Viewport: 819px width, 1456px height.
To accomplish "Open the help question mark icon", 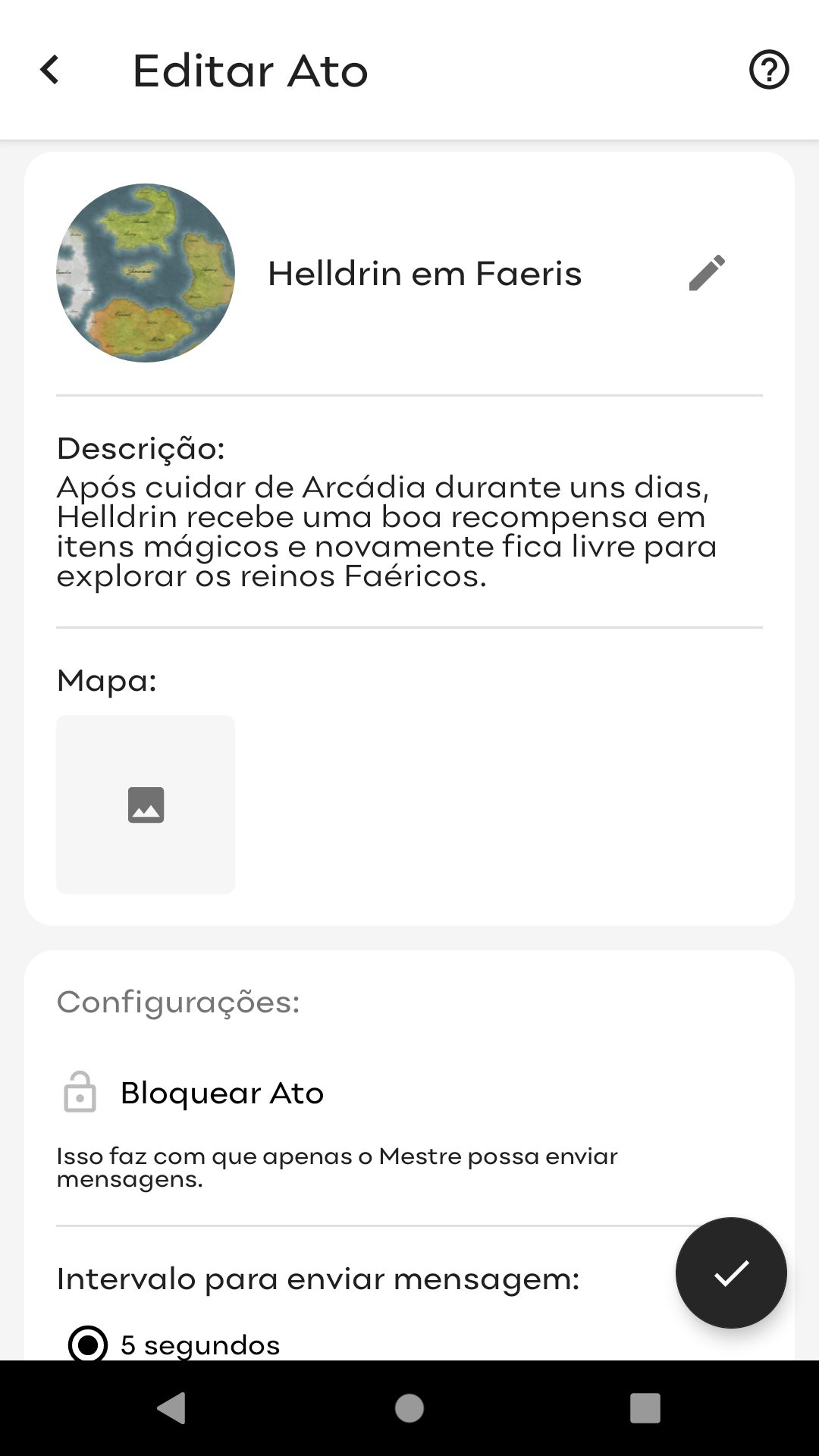I will [x=769, y=71].
